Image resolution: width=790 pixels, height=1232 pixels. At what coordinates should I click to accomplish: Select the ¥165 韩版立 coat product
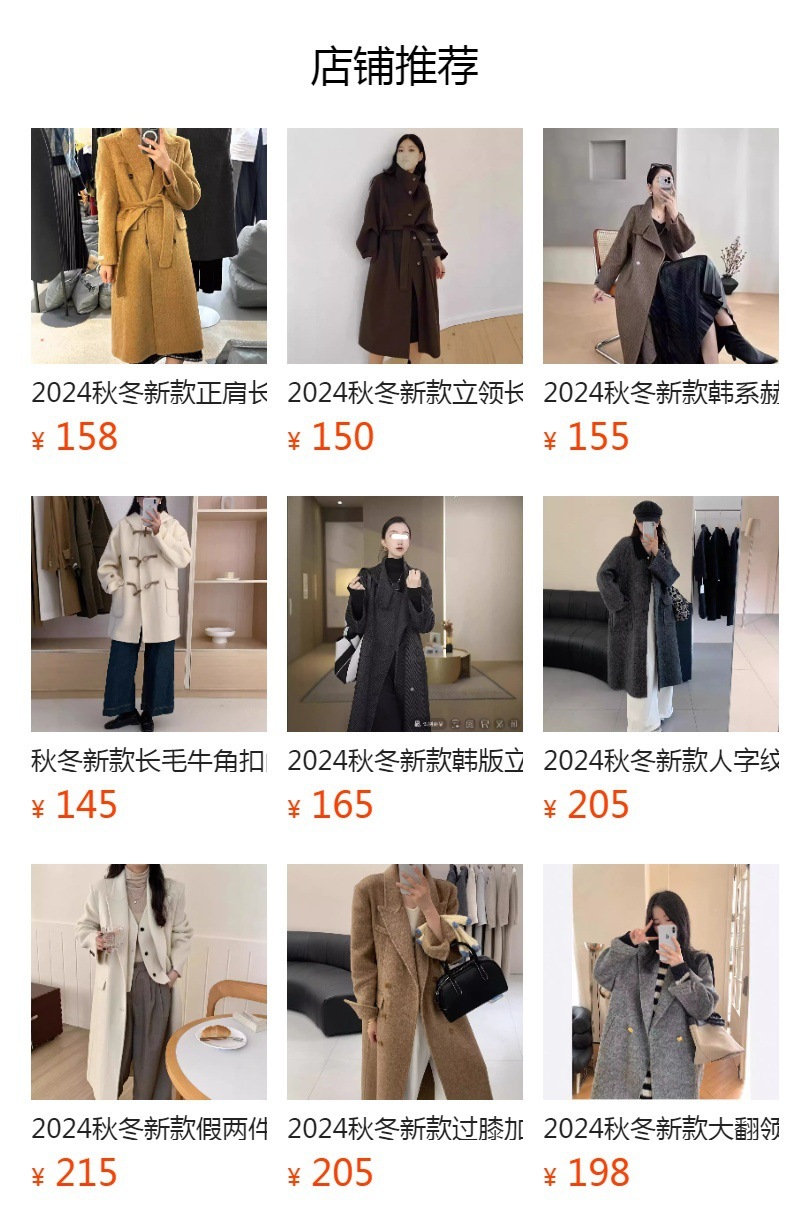coord(404,614)
